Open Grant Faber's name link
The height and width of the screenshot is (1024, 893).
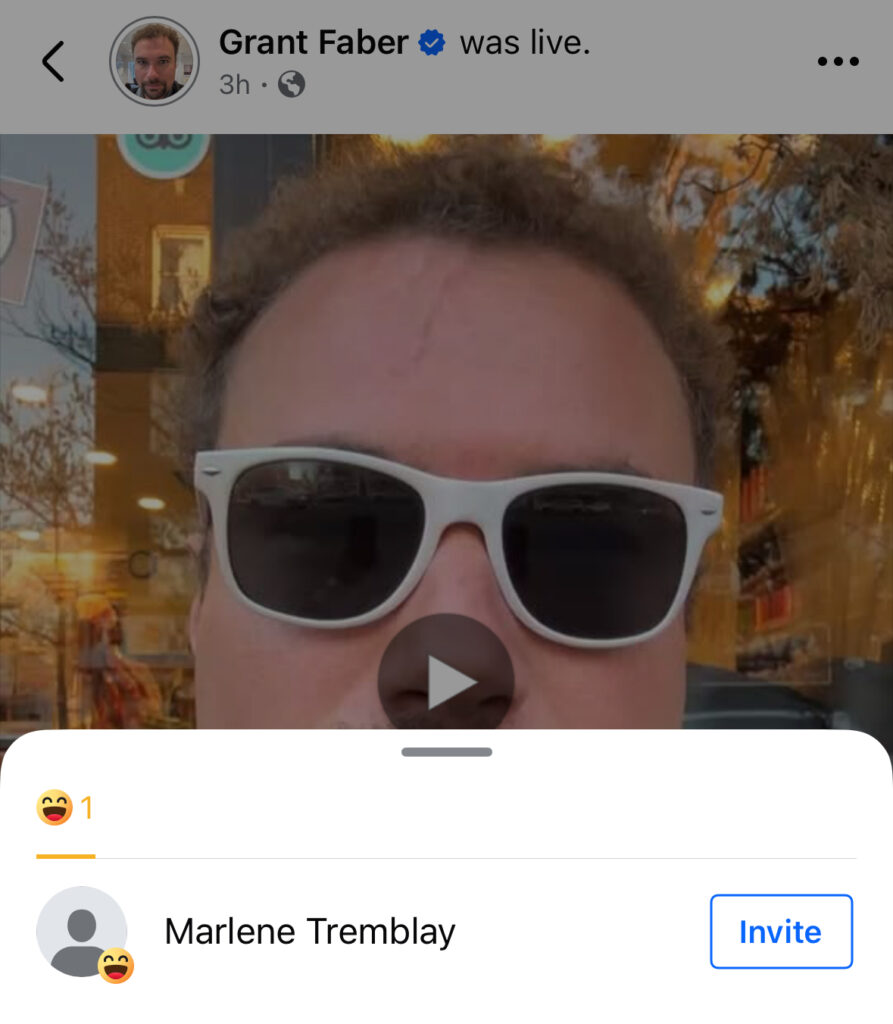click(313, 43)
